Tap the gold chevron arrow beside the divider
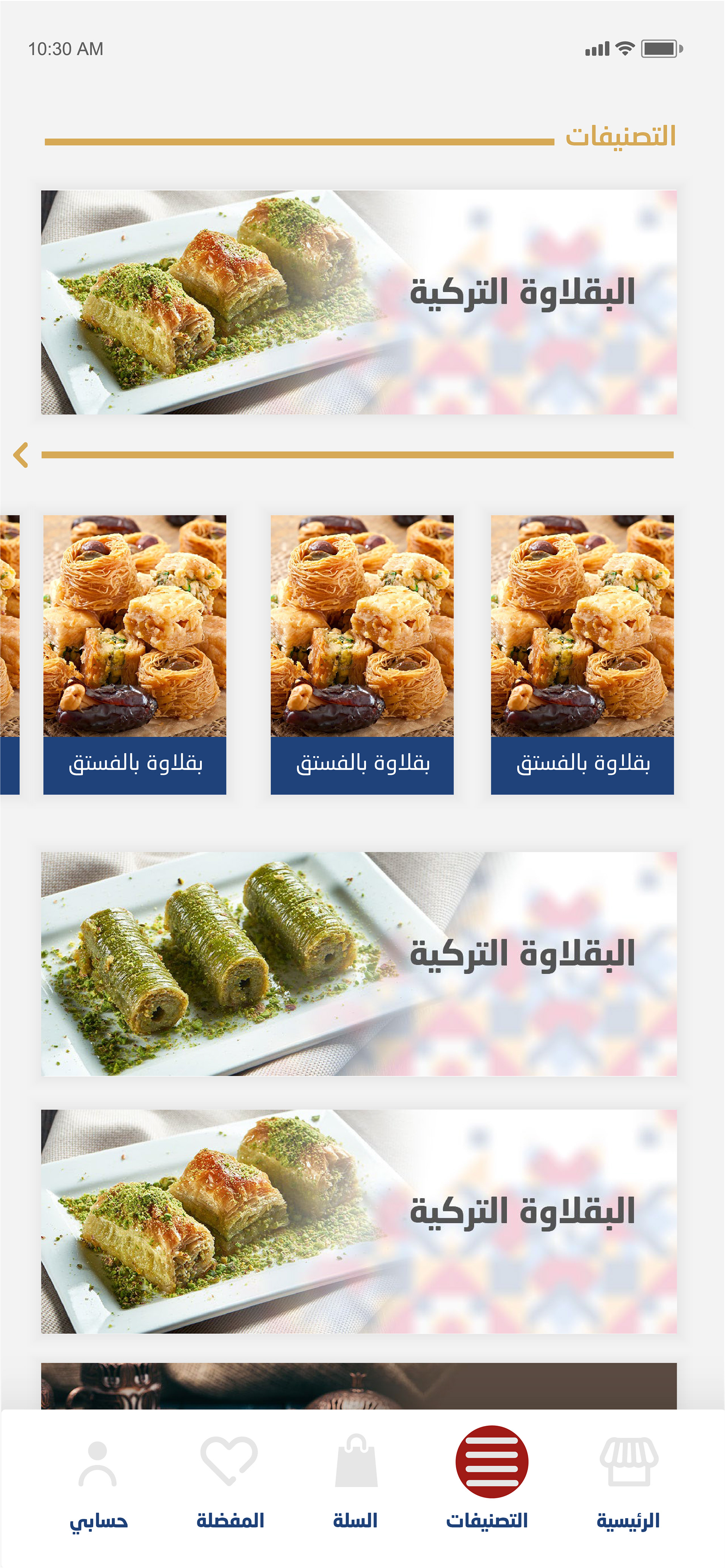 [x=21, y=455]
